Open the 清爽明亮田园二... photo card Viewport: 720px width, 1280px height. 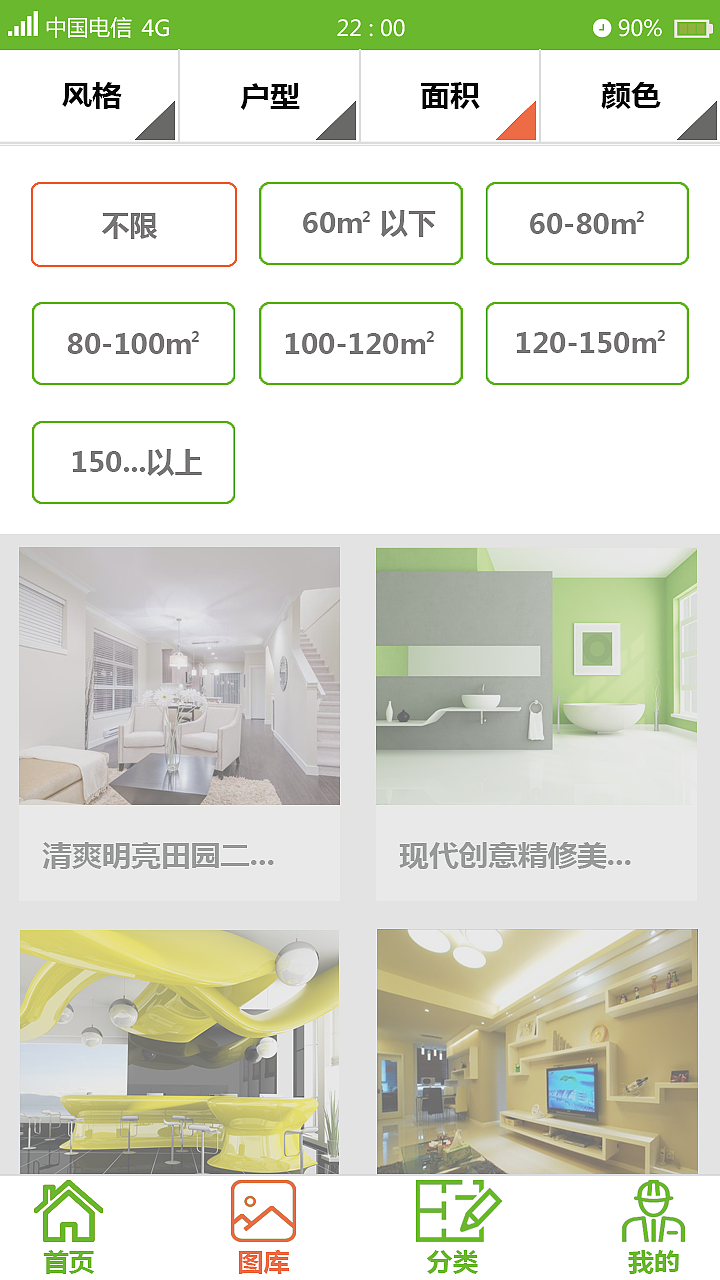click(x=179, y=722)
